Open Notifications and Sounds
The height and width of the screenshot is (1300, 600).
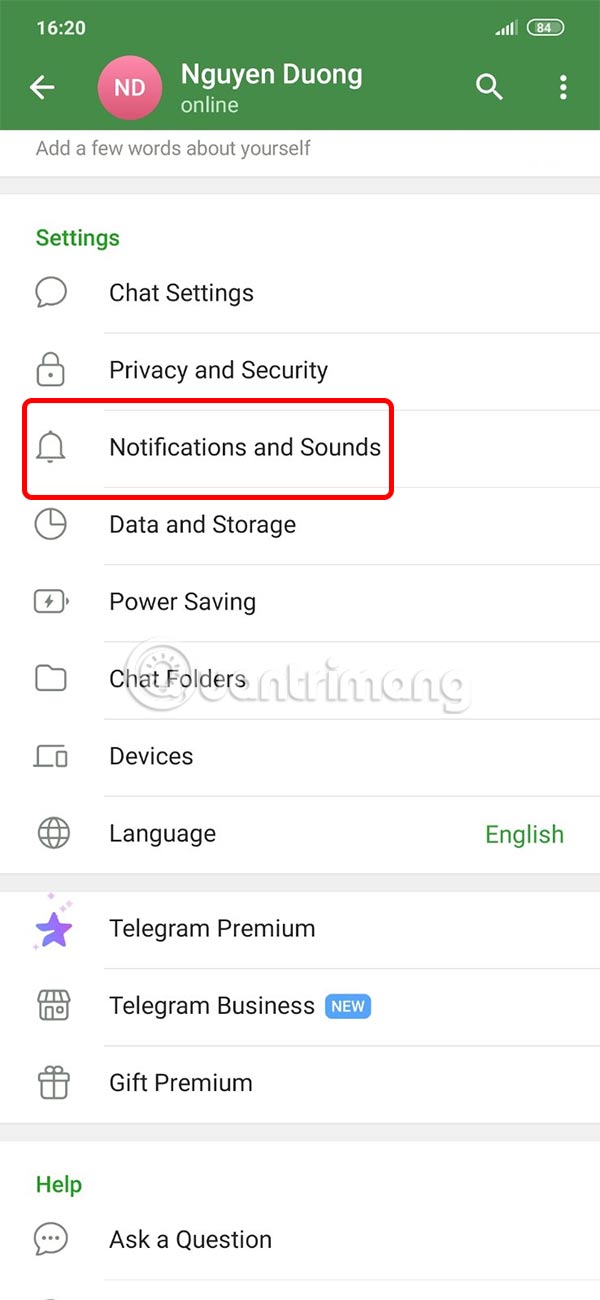tap(244, 447)
